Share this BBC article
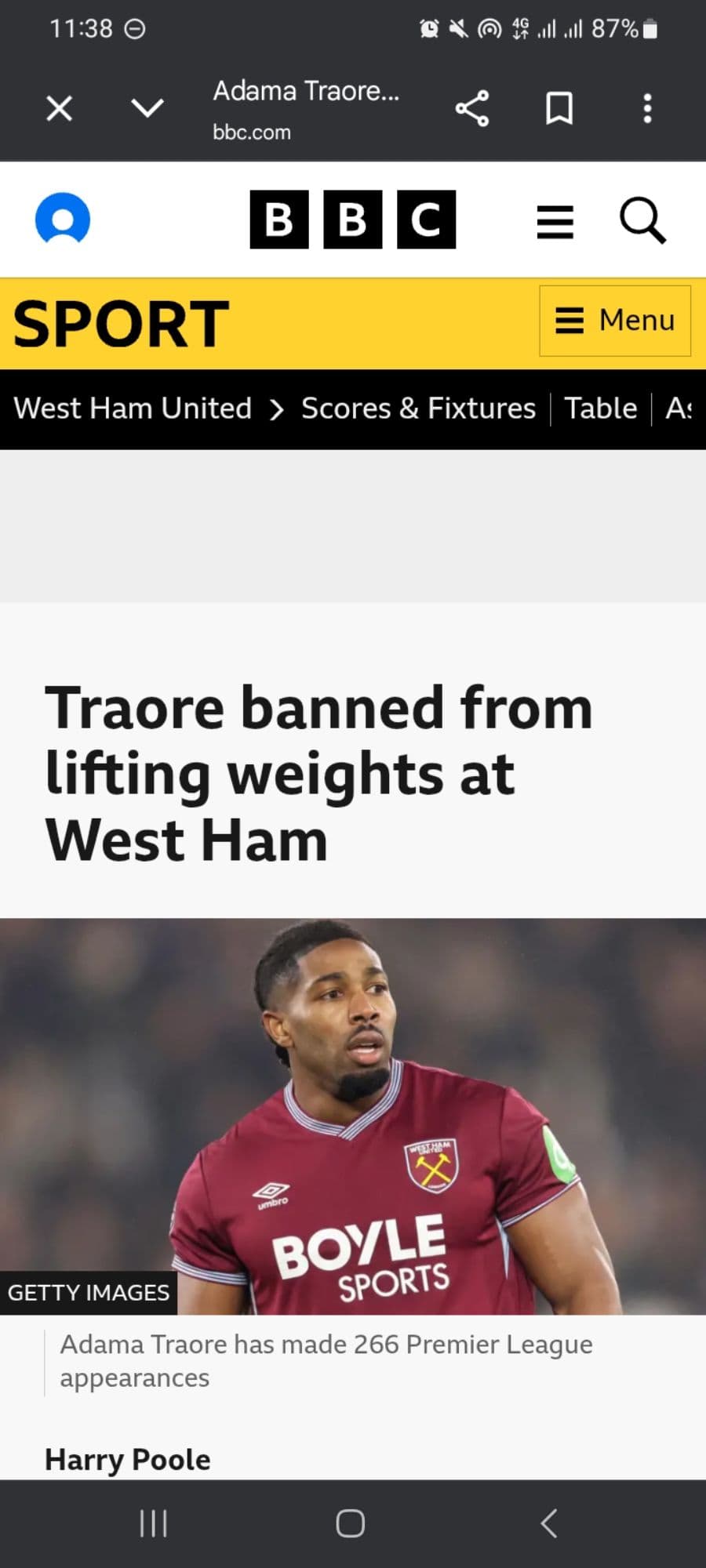 click(471, 108)
